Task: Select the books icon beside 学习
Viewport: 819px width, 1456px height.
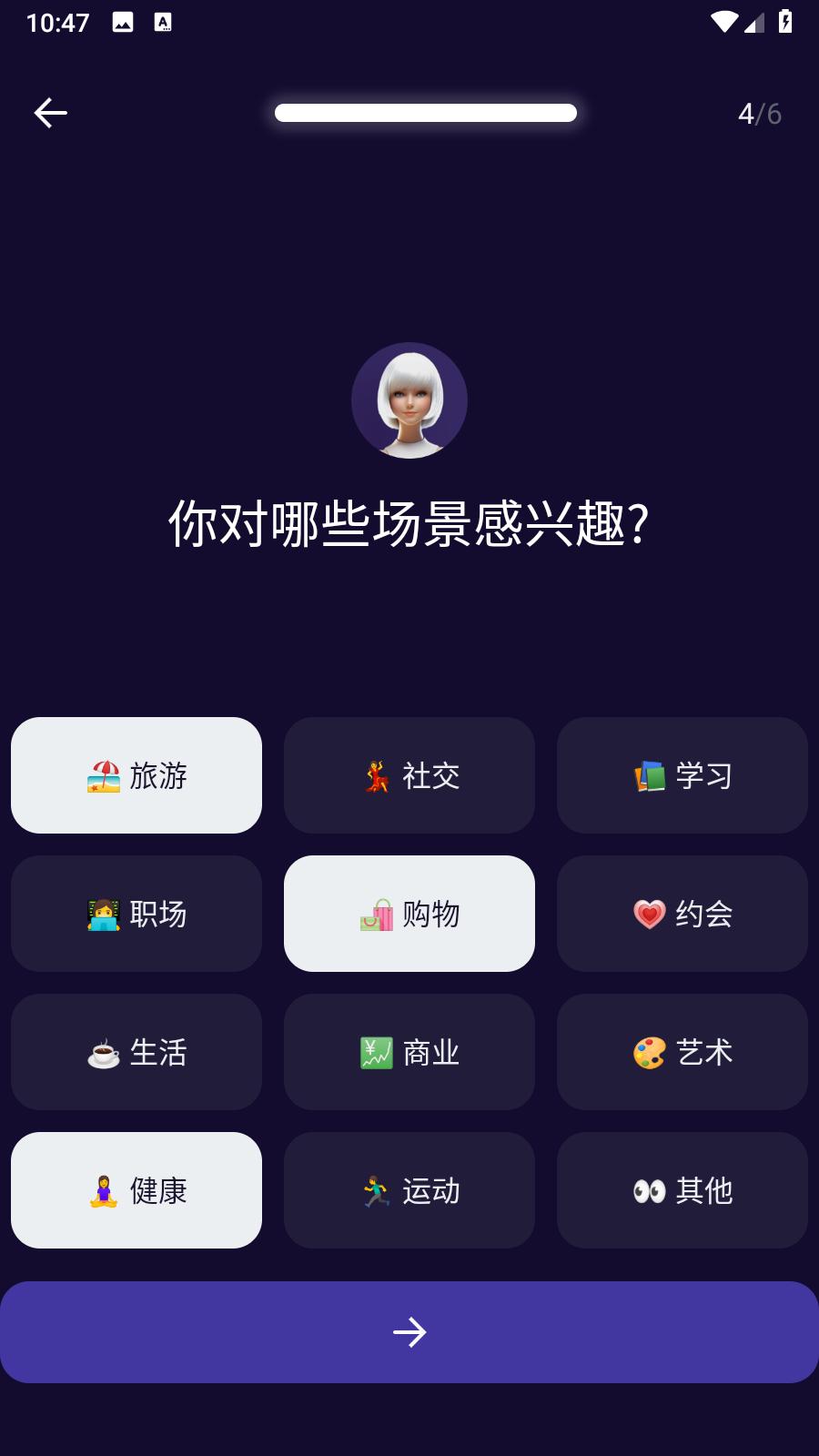Action: coord(650,775)
